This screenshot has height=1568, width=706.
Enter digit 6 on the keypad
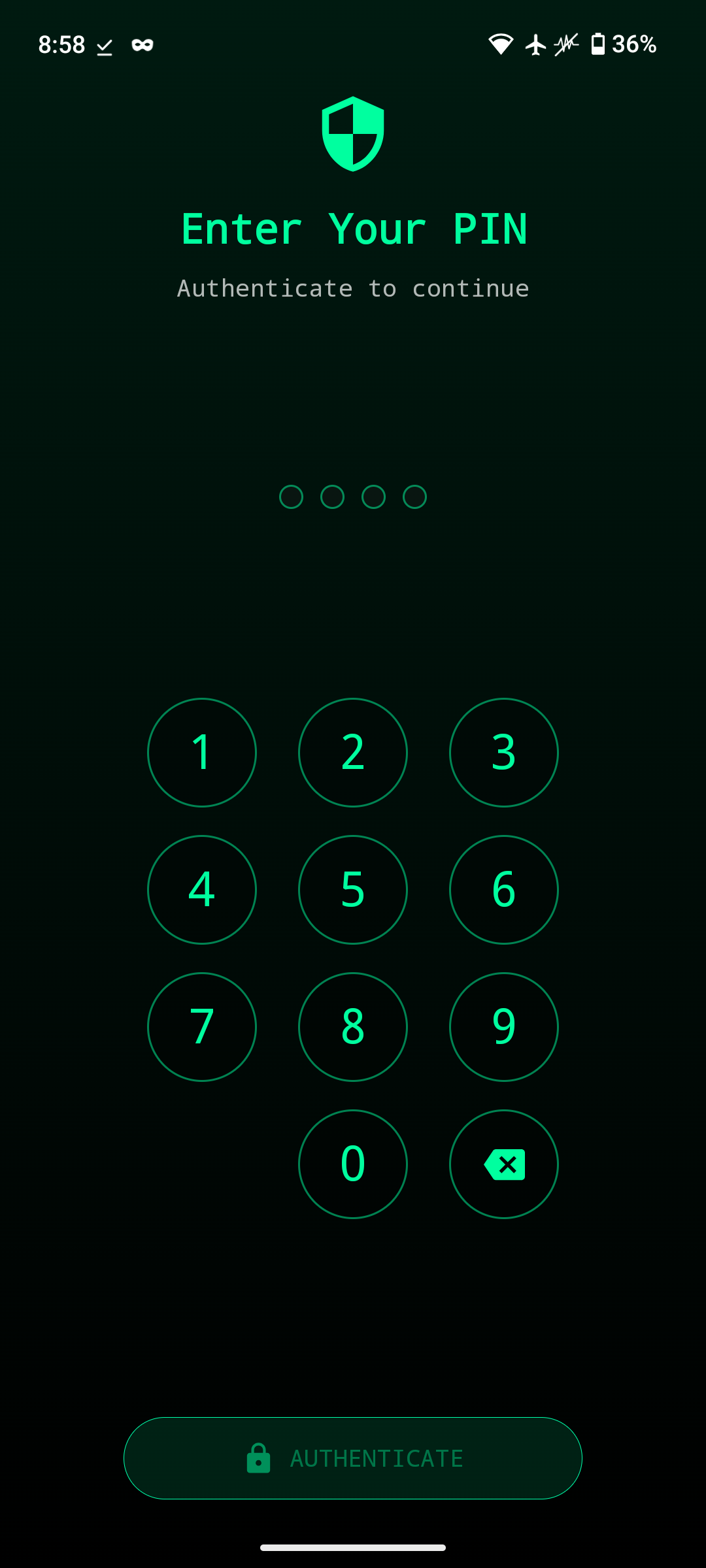pos(504,890)
